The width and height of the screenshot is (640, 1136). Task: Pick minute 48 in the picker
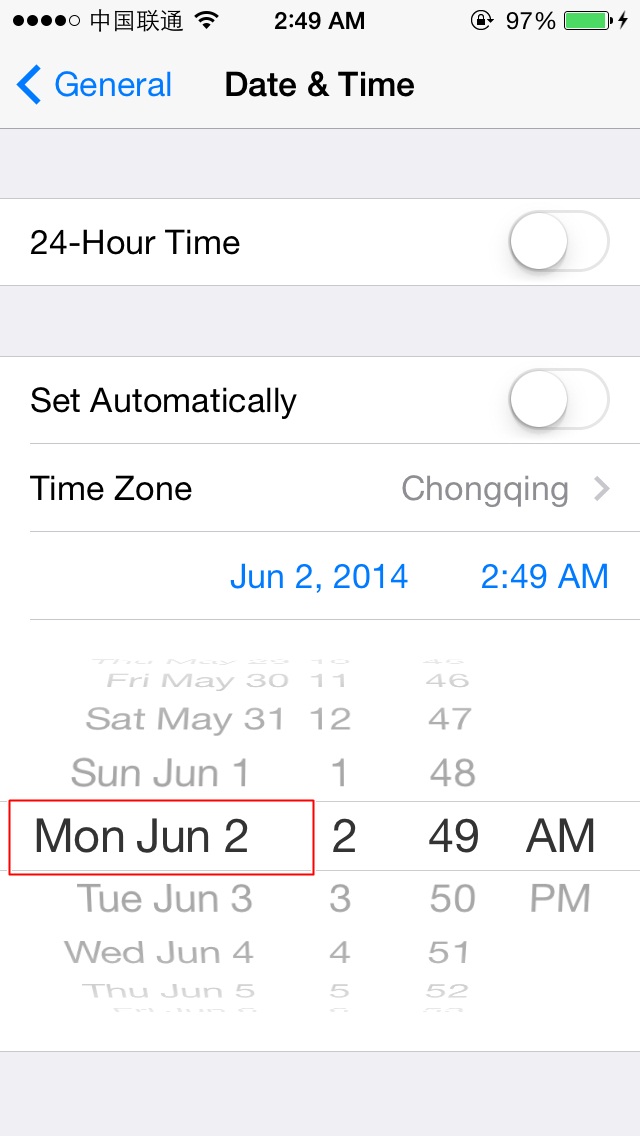coord(452,773)
